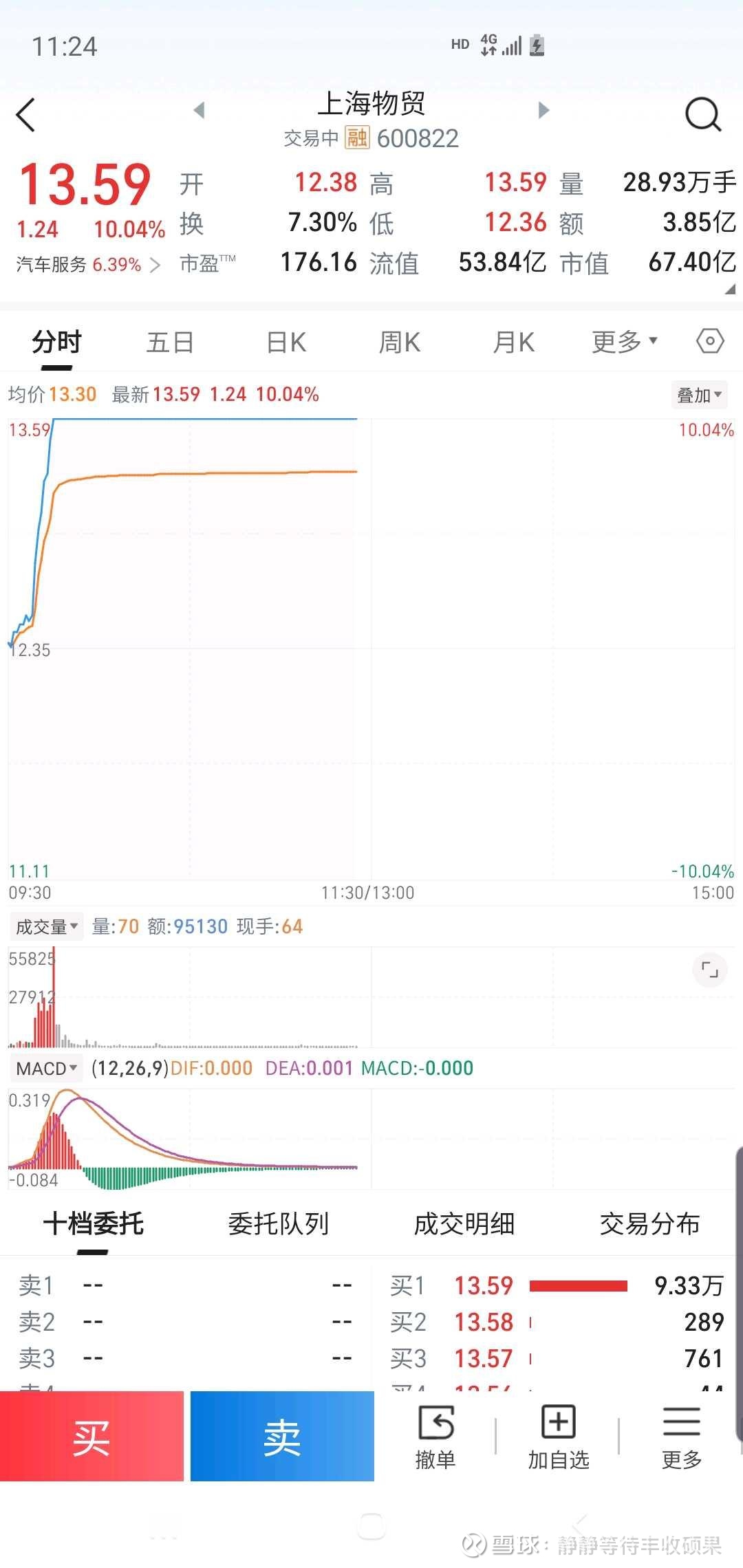Screen dimensions: 743x1568
Task: Open the search magnifier icon
Action: (702, 115)
